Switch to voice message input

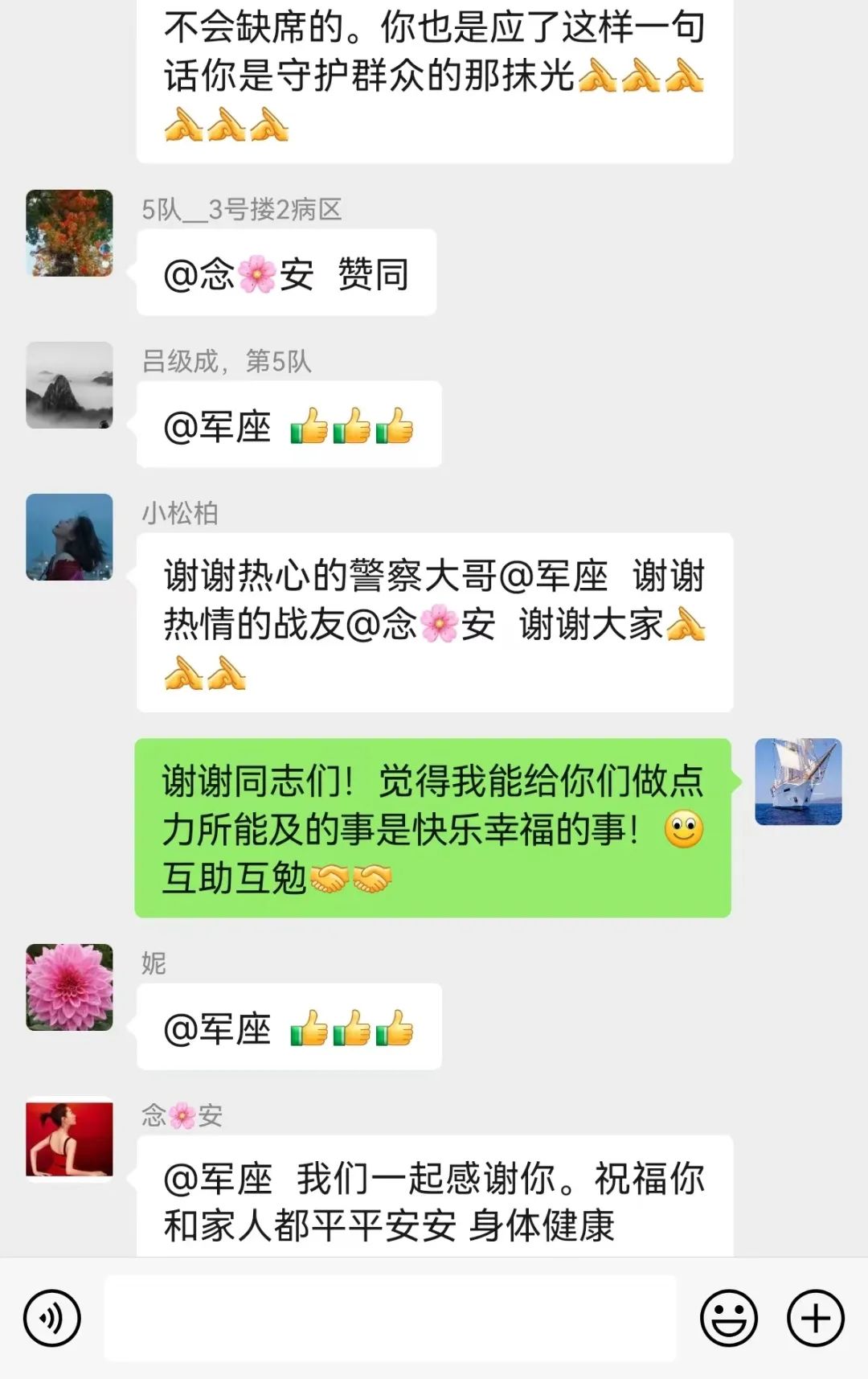click(52, 1319)
